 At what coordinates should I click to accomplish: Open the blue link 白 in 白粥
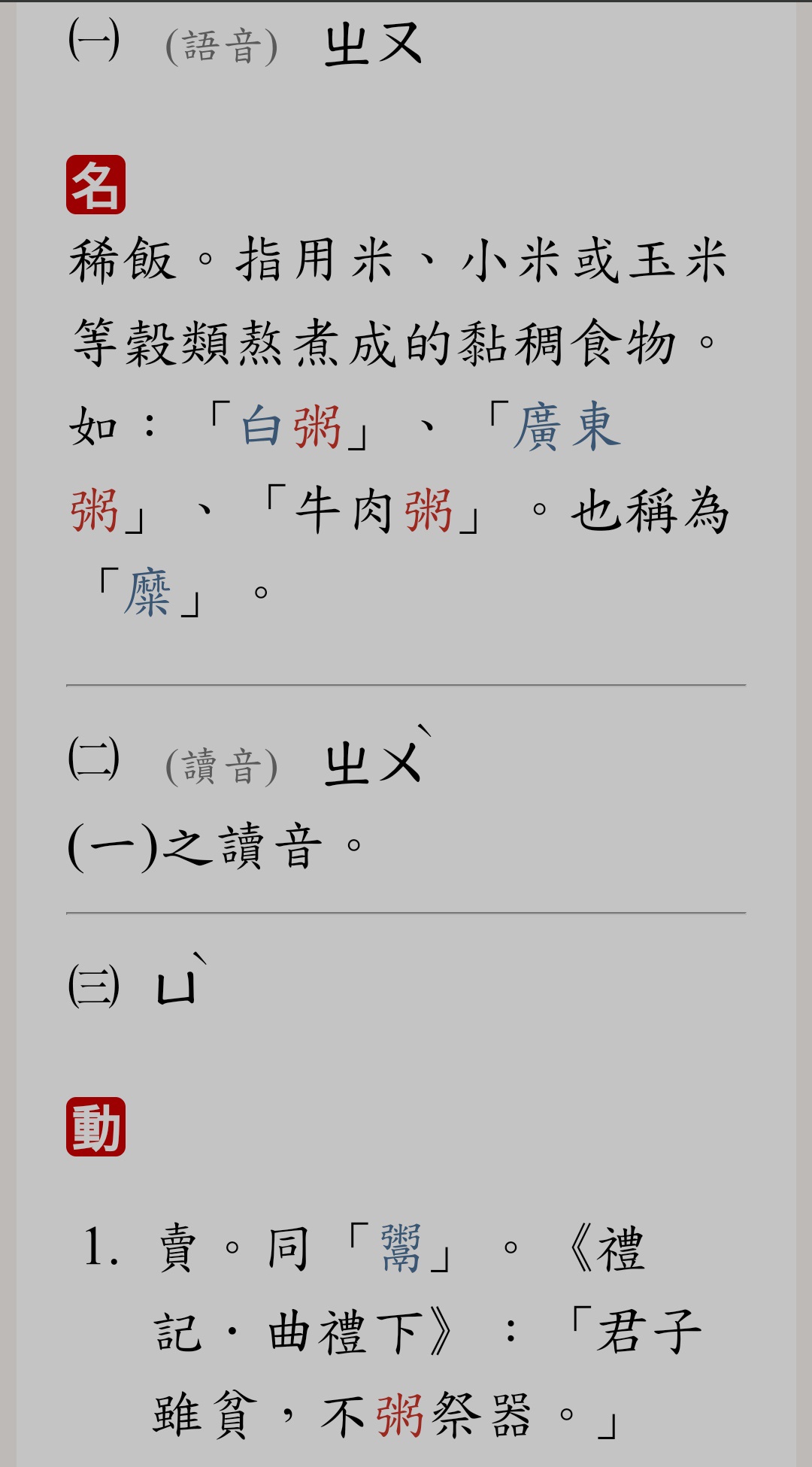(x=262, y=426)
